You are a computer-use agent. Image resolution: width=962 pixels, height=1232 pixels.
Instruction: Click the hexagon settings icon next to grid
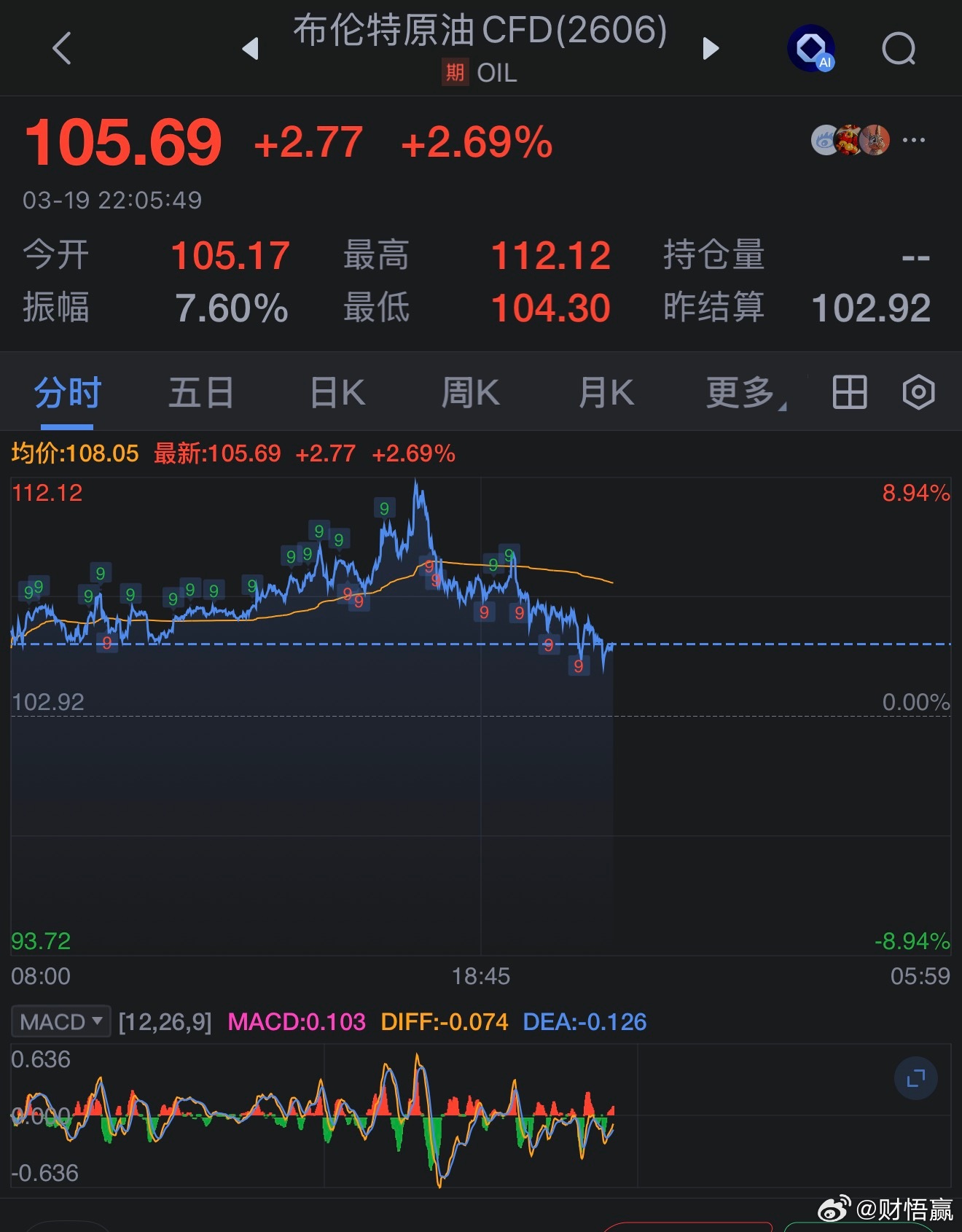click(920, 392)
